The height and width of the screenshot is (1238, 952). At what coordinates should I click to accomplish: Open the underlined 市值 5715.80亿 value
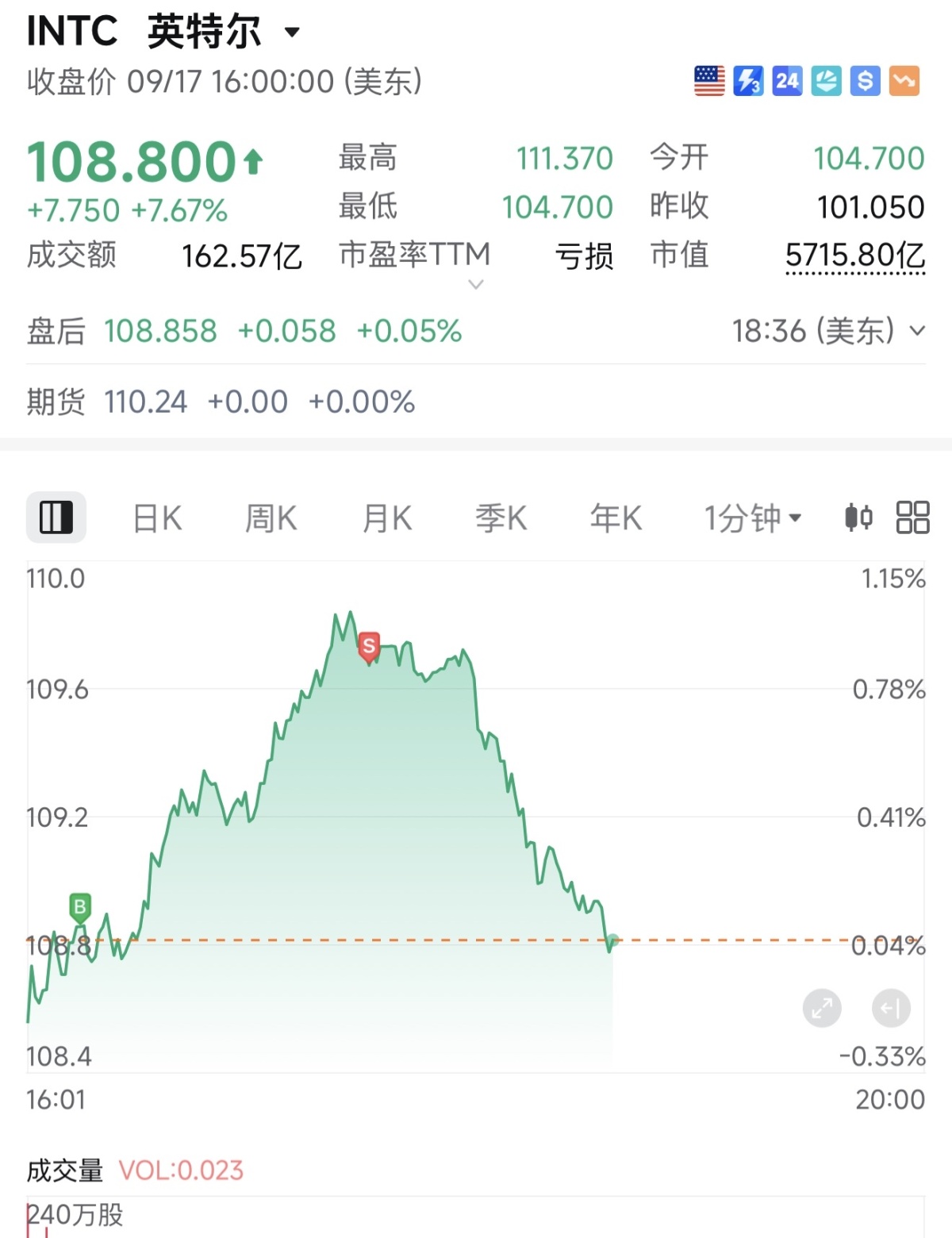pos(855,256)
